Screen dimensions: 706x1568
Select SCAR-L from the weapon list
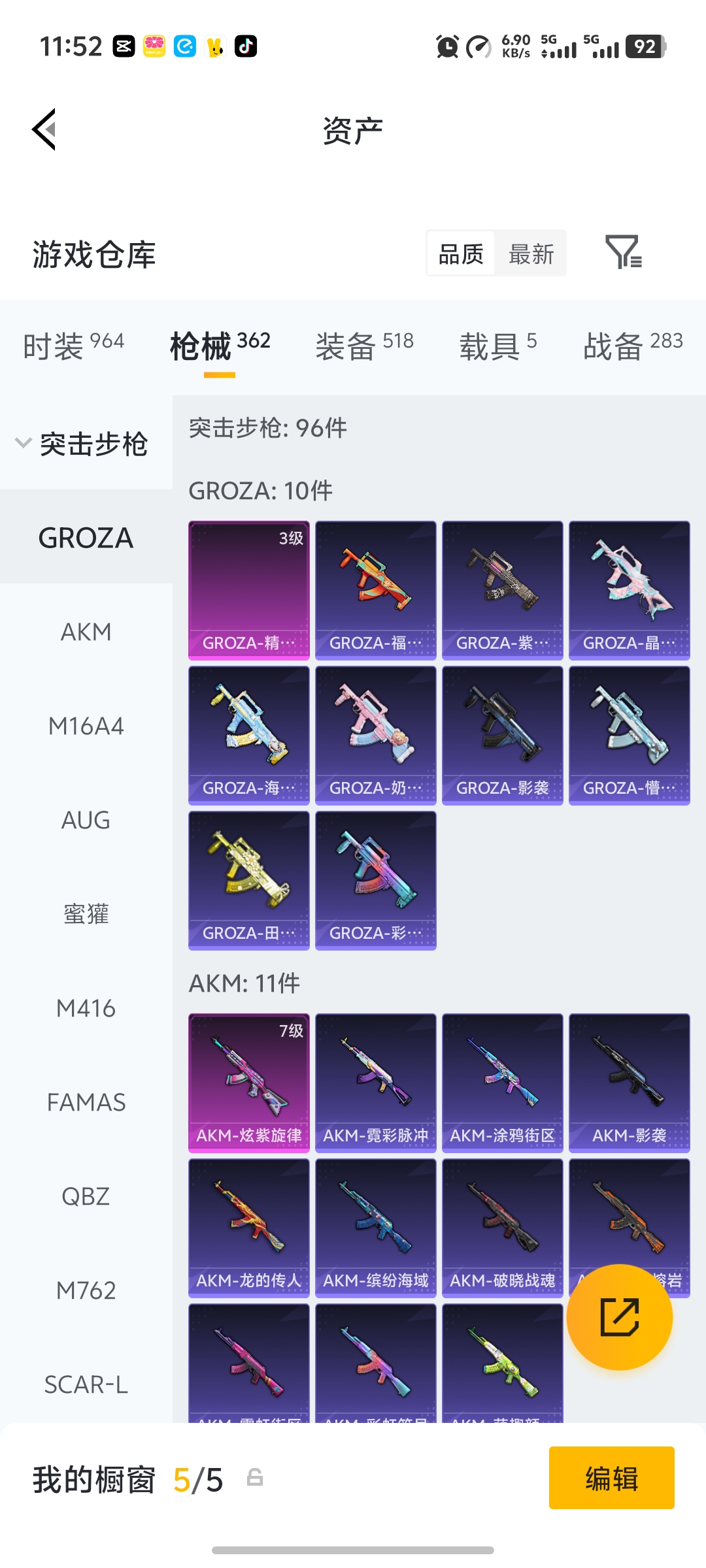[86, 1383]
